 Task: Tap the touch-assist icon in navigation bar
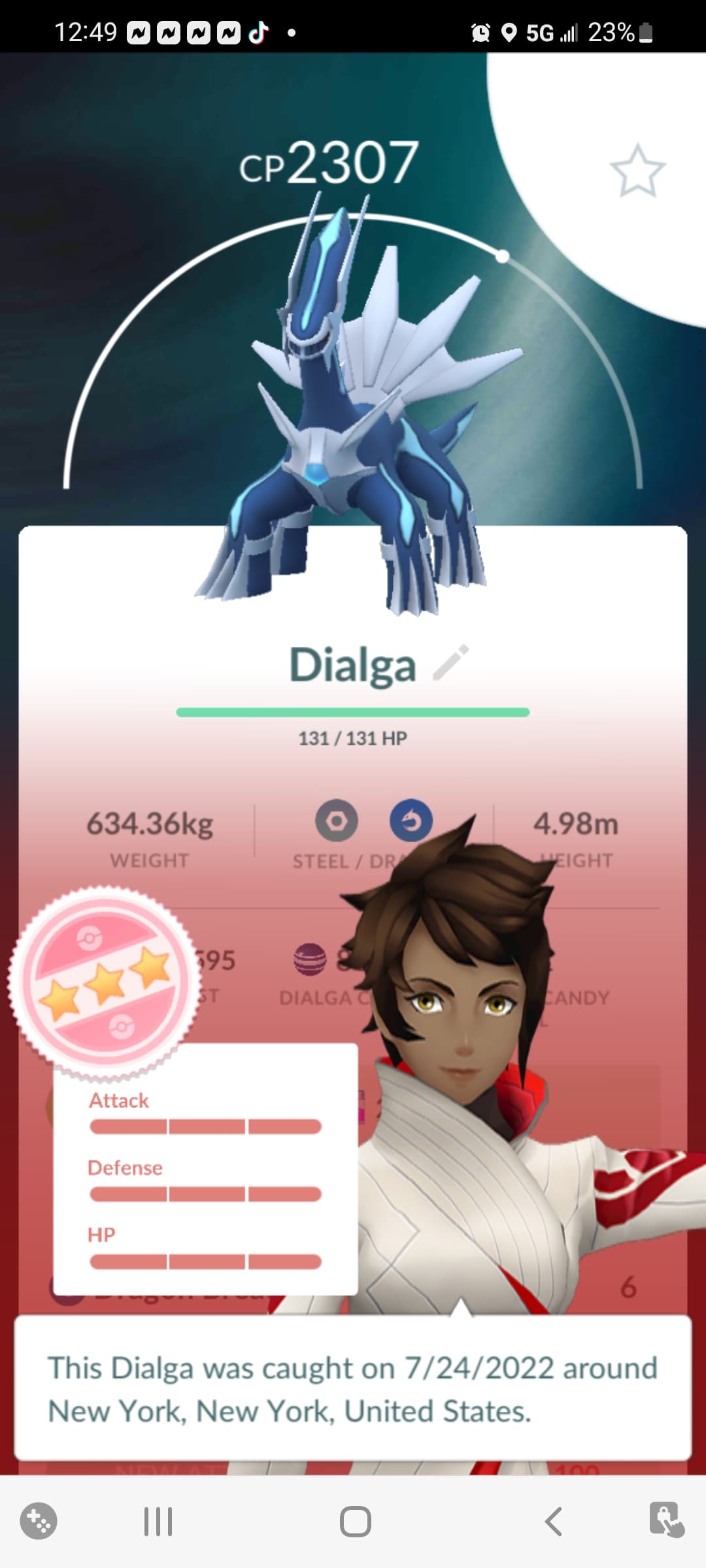(x=667, y=1520)
